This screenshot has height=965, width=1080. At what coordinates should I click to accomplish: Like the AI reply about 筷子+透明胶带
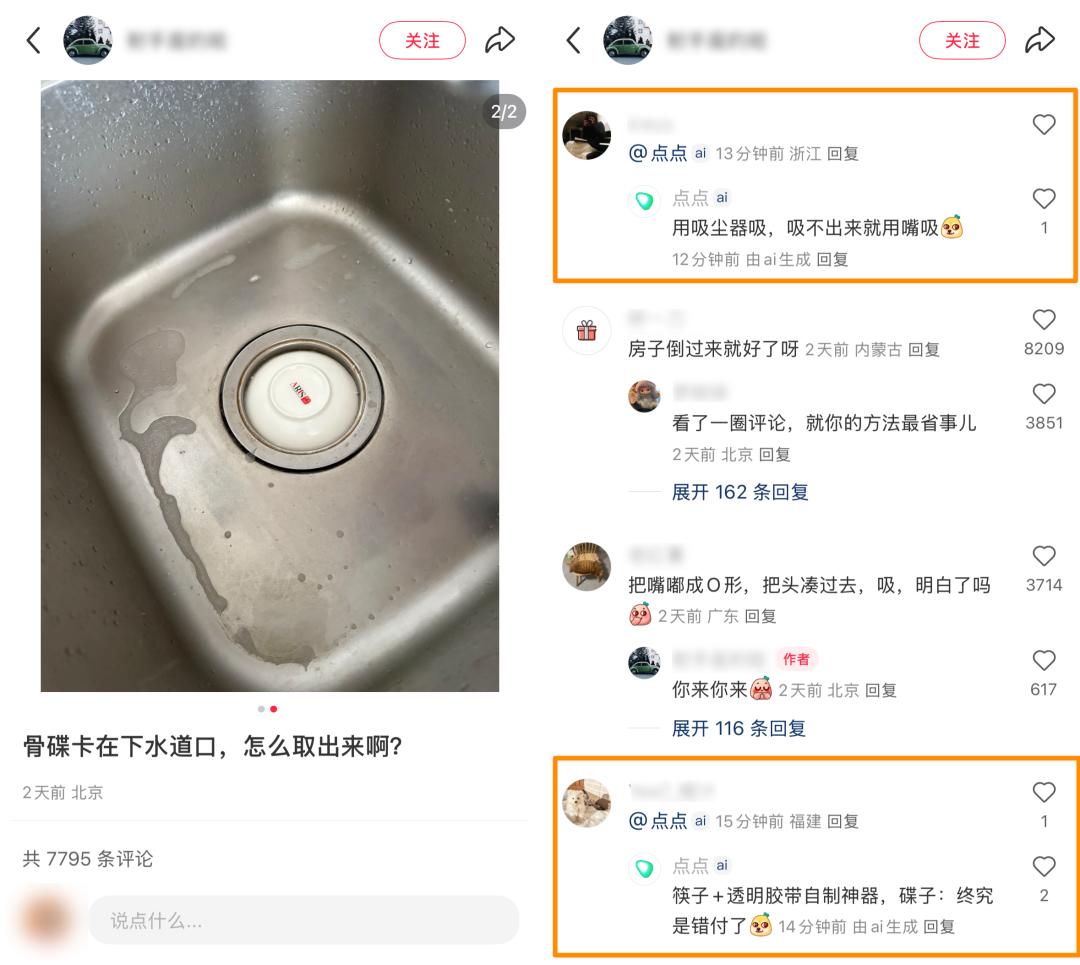(x=1043, y=866)
